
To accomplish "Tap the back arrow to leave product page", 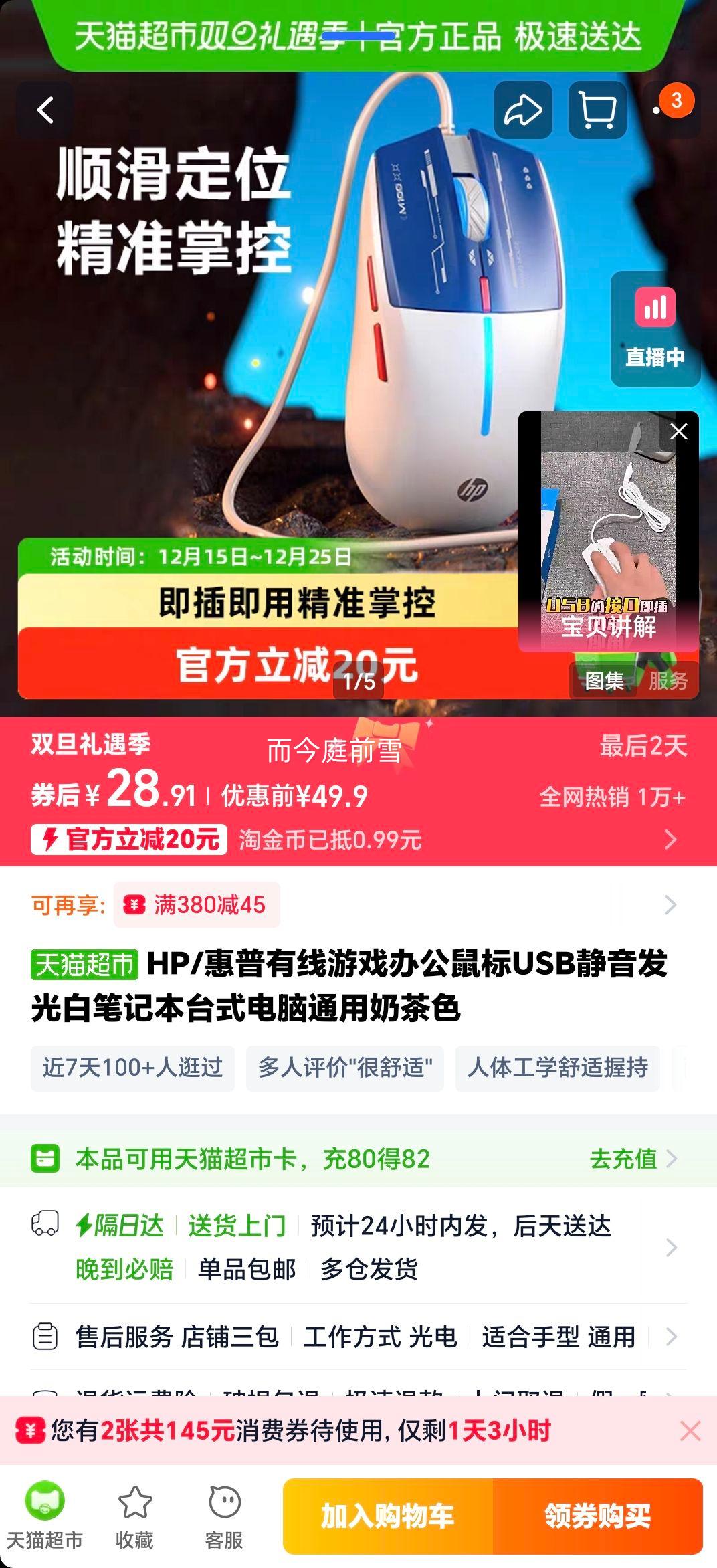I will (45, 109).
